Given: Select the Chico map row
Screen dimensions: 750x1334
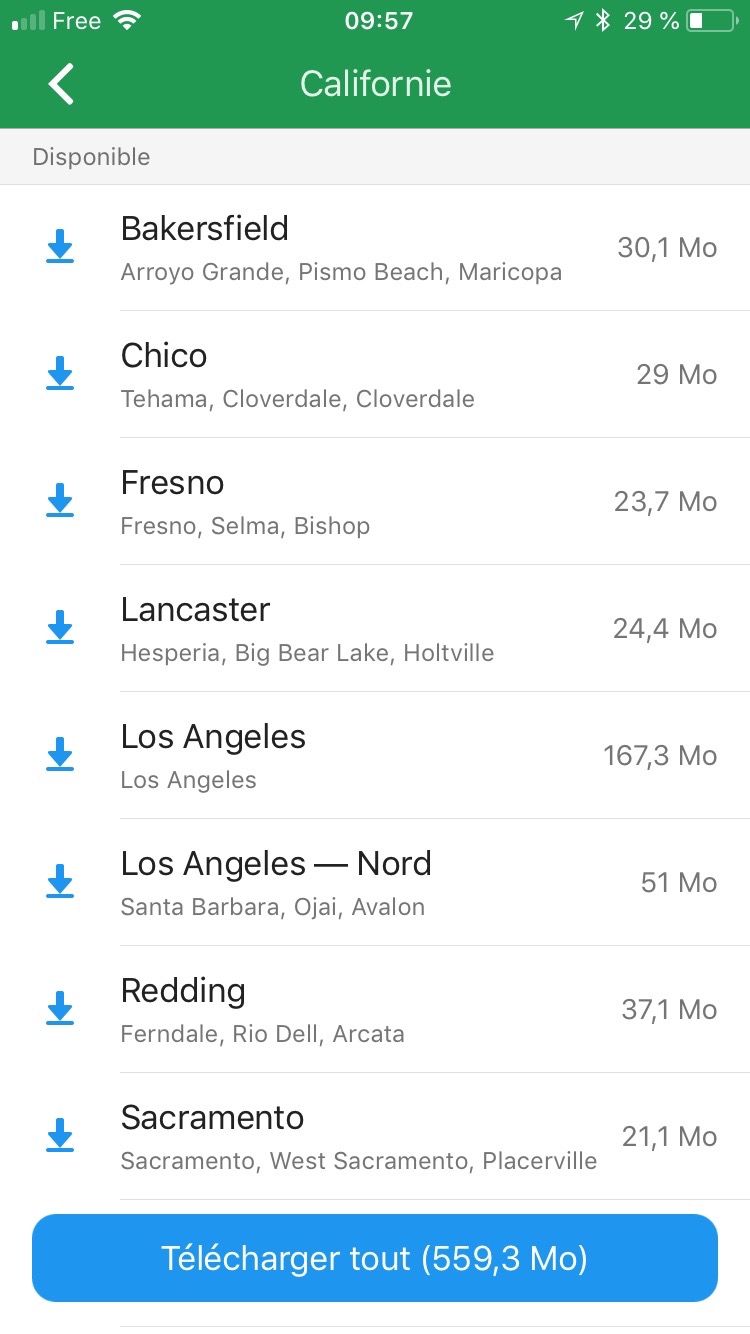Looking at the screenshot, I should point(340,374).
